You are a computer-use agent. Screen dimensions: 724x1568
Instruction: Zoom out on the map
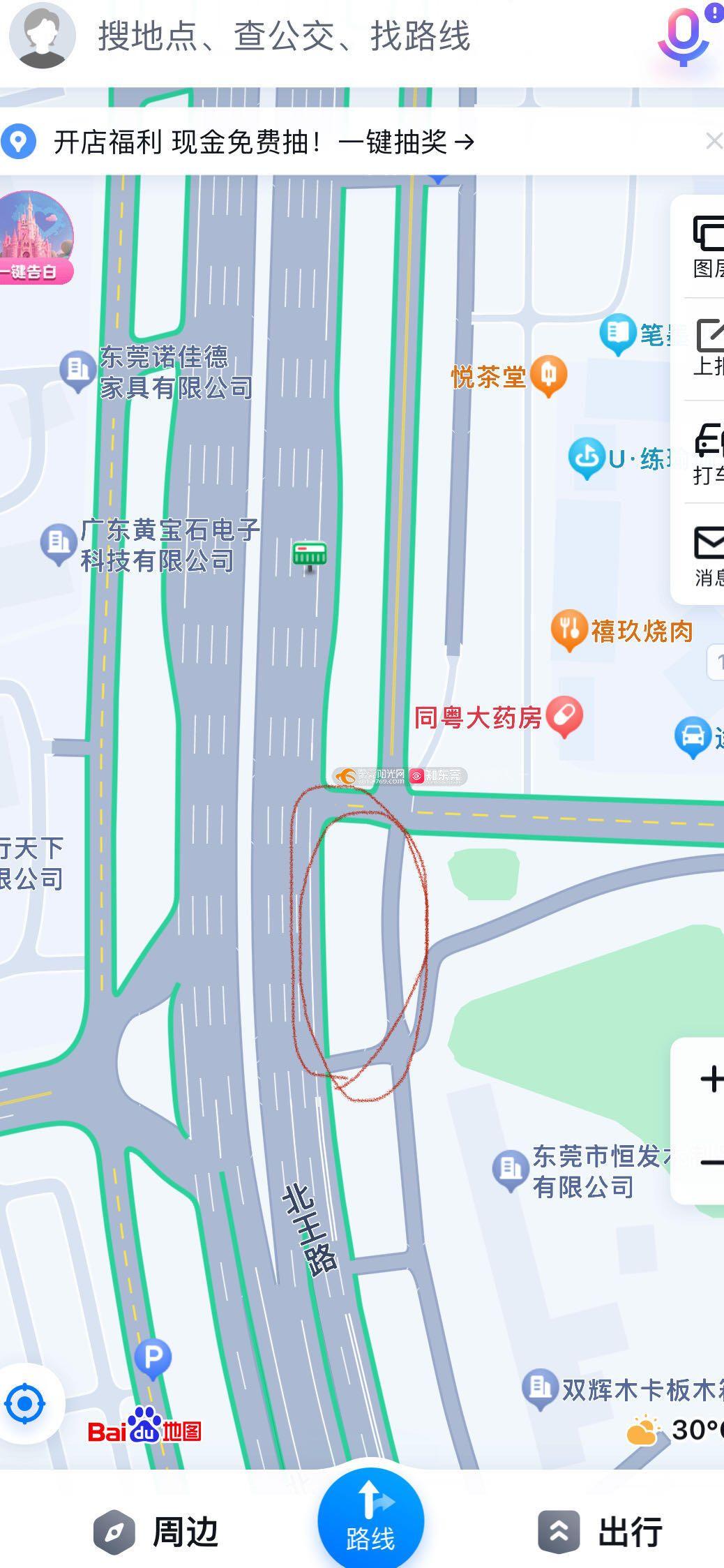point(709,1162)
